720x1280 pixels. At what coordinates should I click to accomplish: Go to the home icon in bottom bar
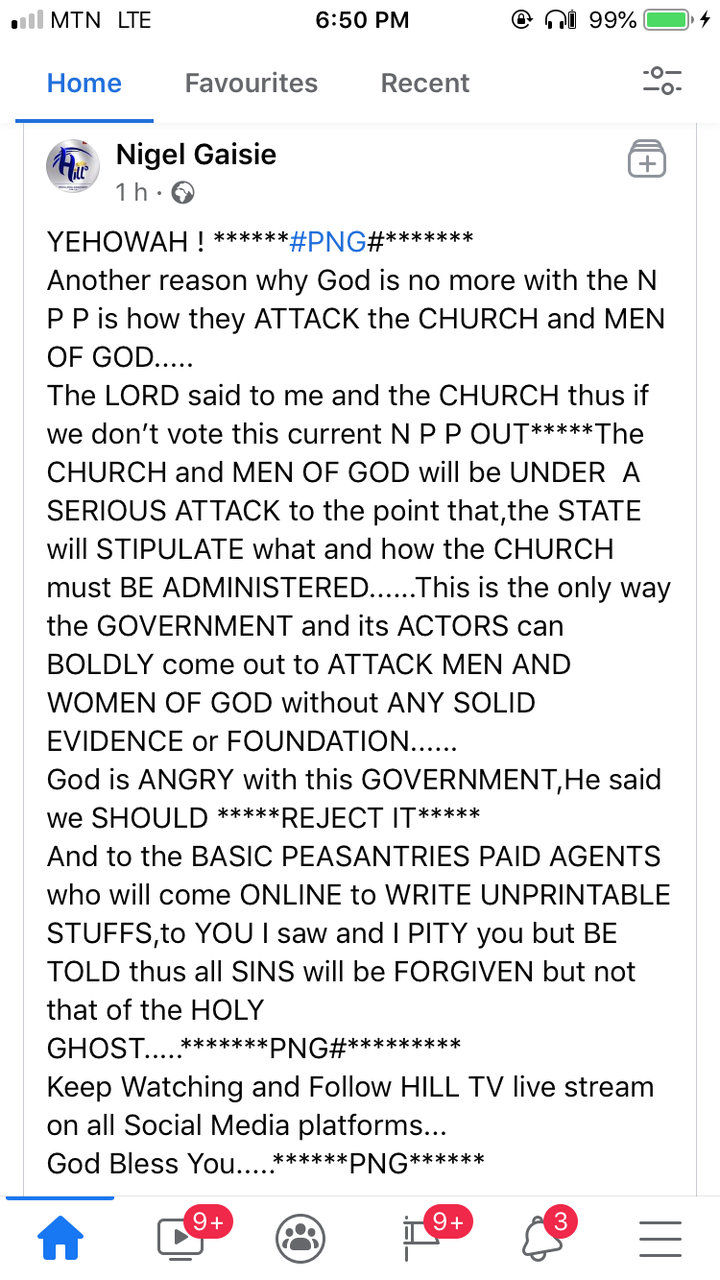[x=60, y=1240]
